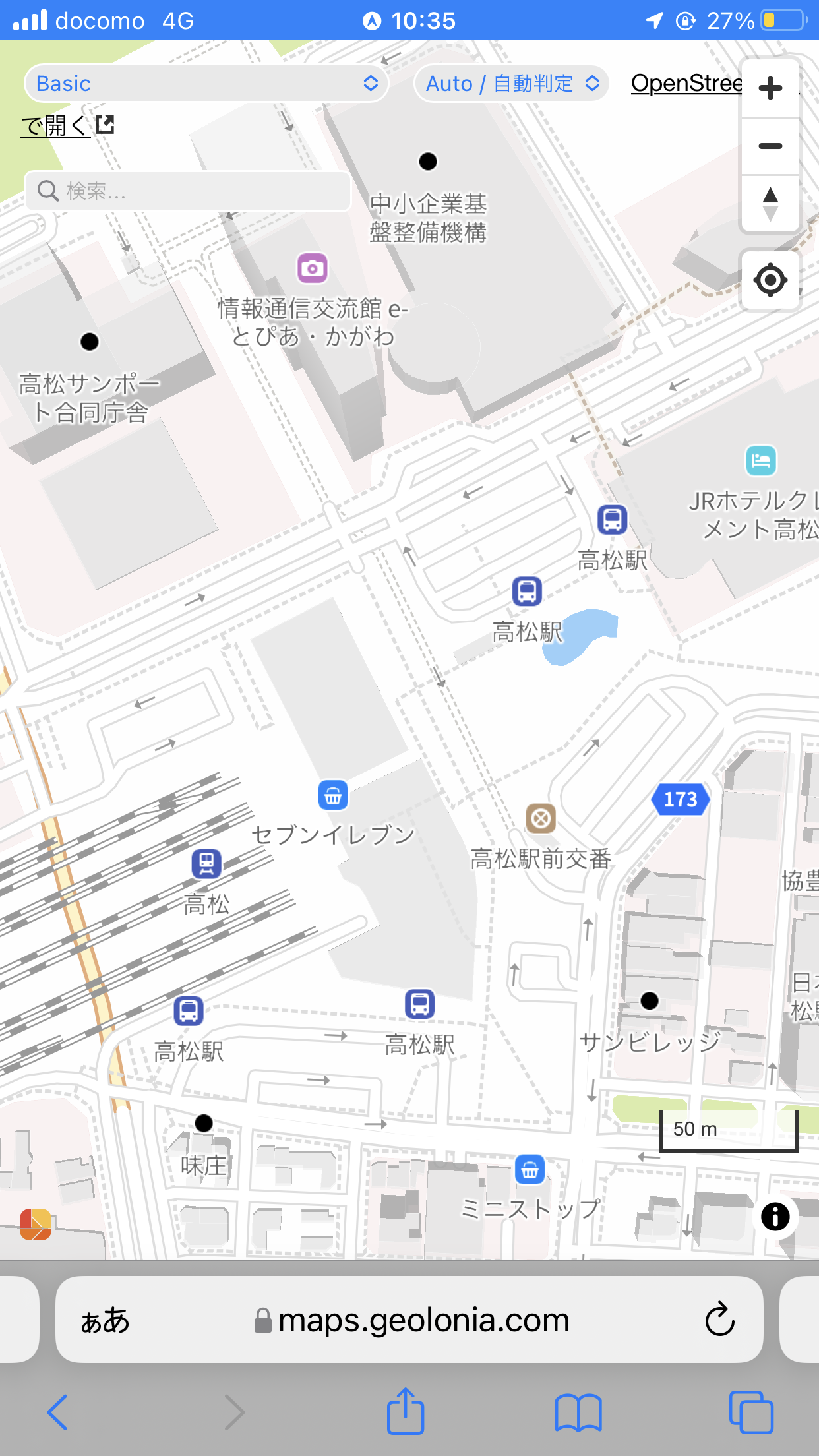Zoom out using the minus icon
The height and width of the screenshot is (1456, 819).
point(770,145)
